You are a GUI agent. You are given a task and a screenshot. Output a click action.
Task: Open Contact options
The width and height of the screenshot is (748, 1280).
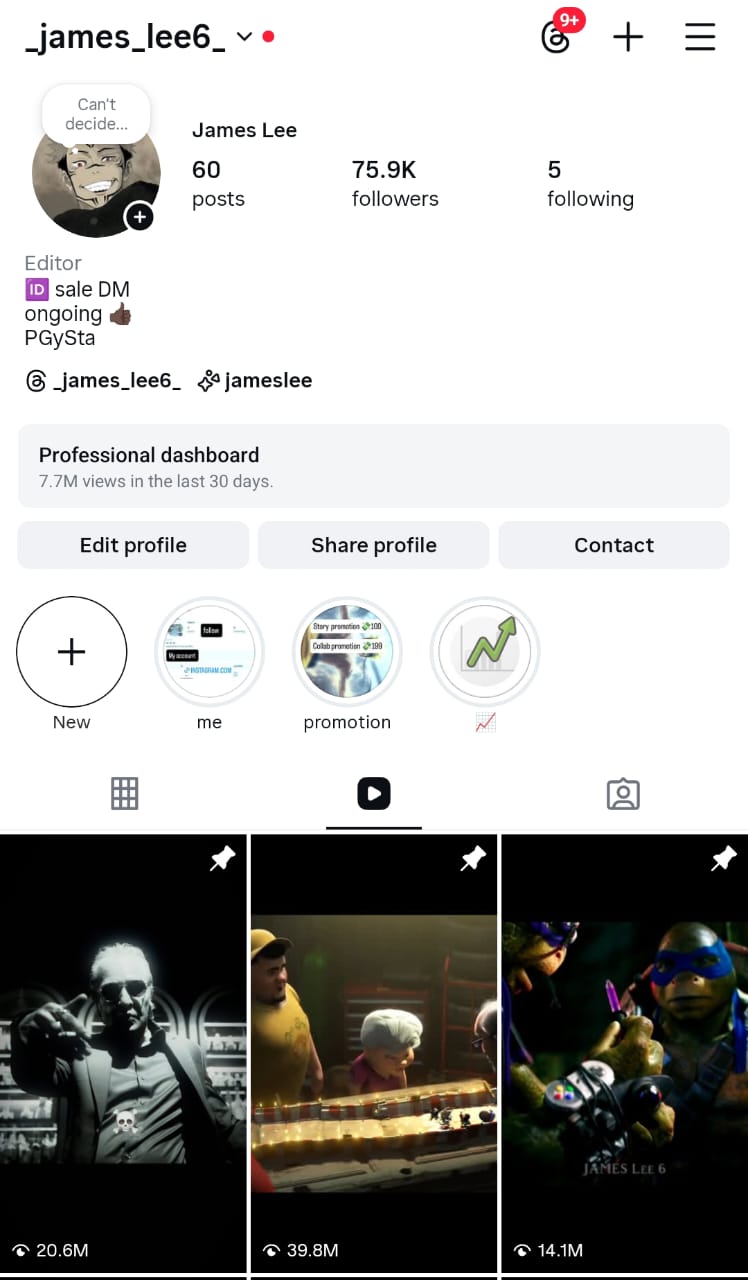tap(613, 545)
